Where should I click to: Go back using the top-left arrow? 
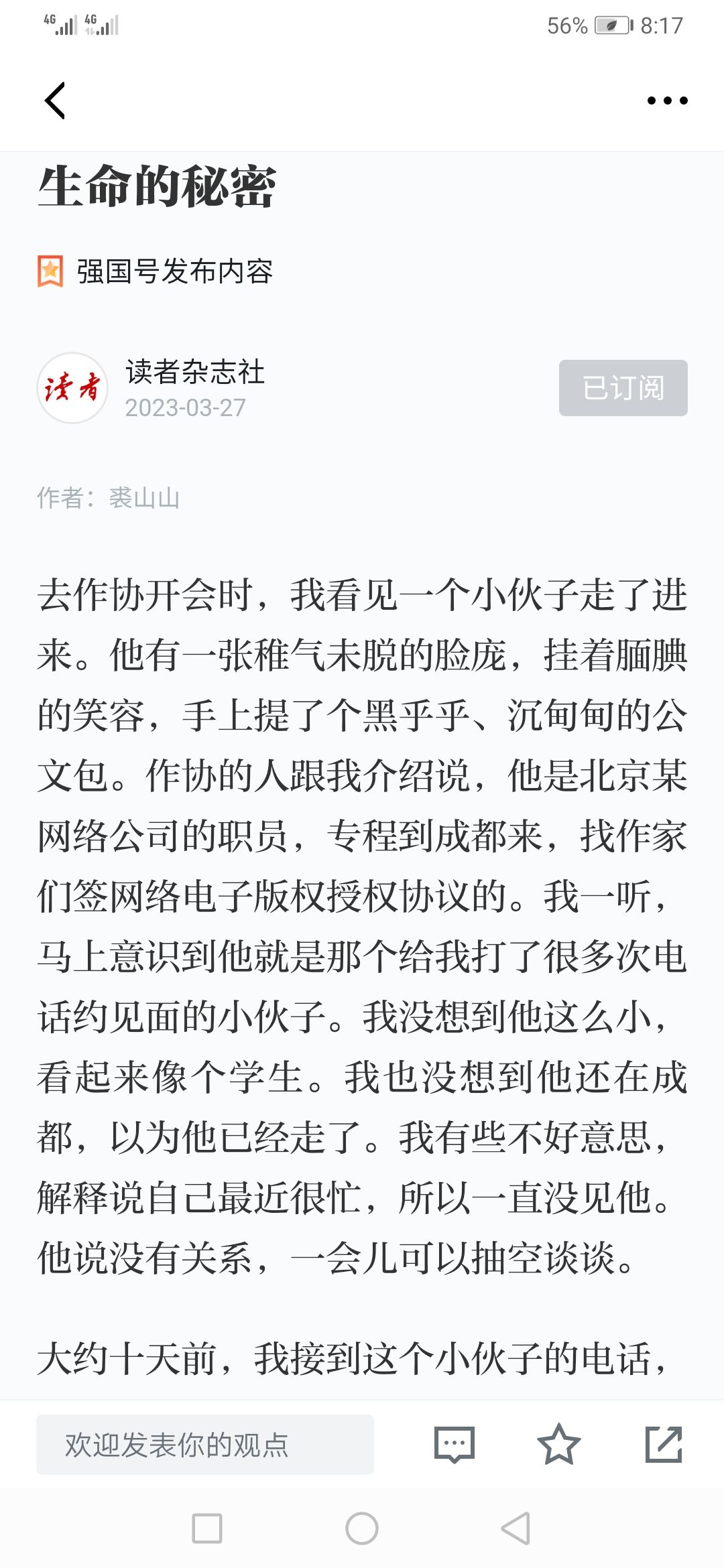tap(55, 101)
